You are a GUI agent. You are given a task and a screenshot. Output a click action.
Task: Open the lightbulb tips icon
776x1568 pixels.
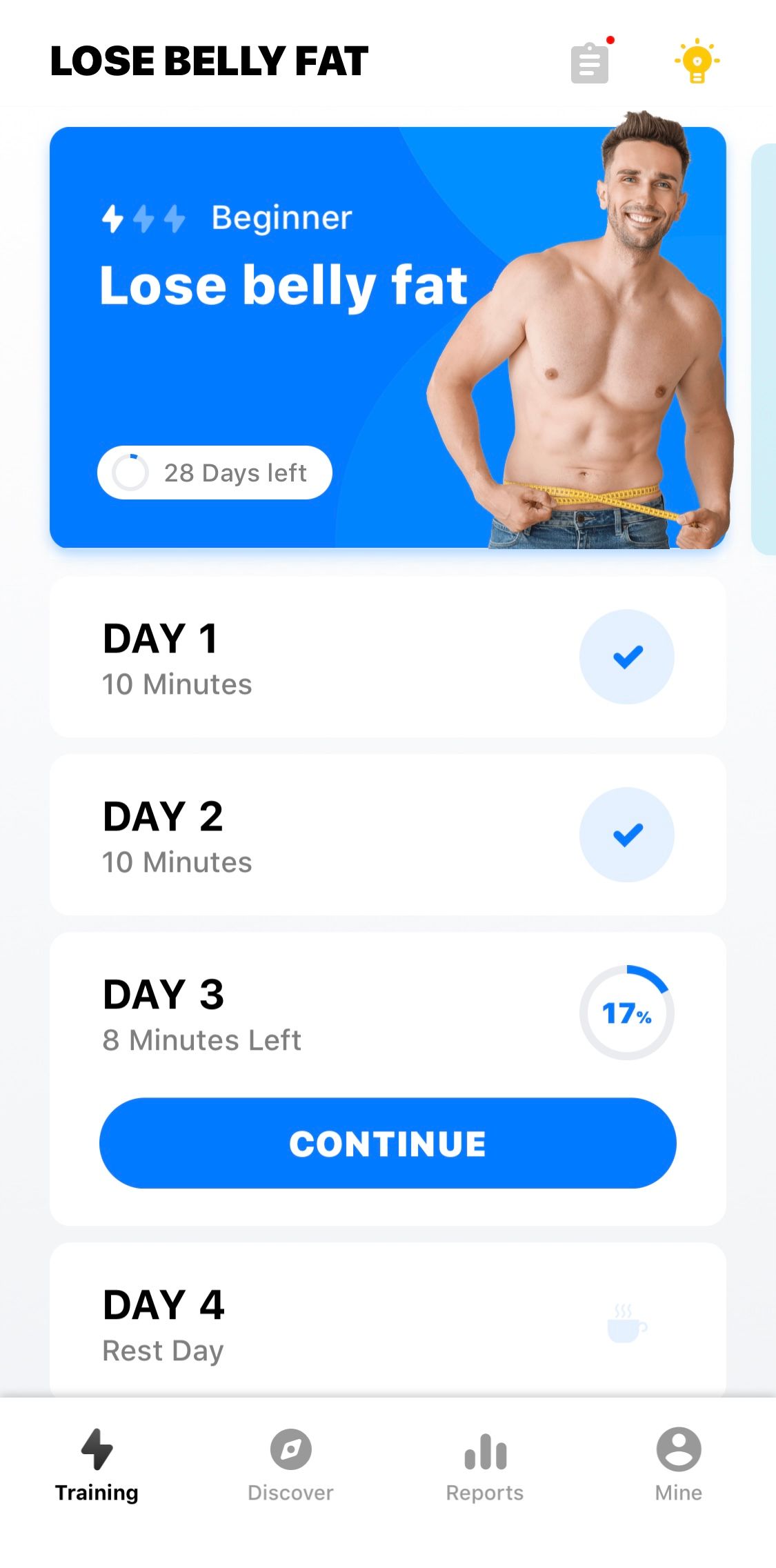(697, 61)
